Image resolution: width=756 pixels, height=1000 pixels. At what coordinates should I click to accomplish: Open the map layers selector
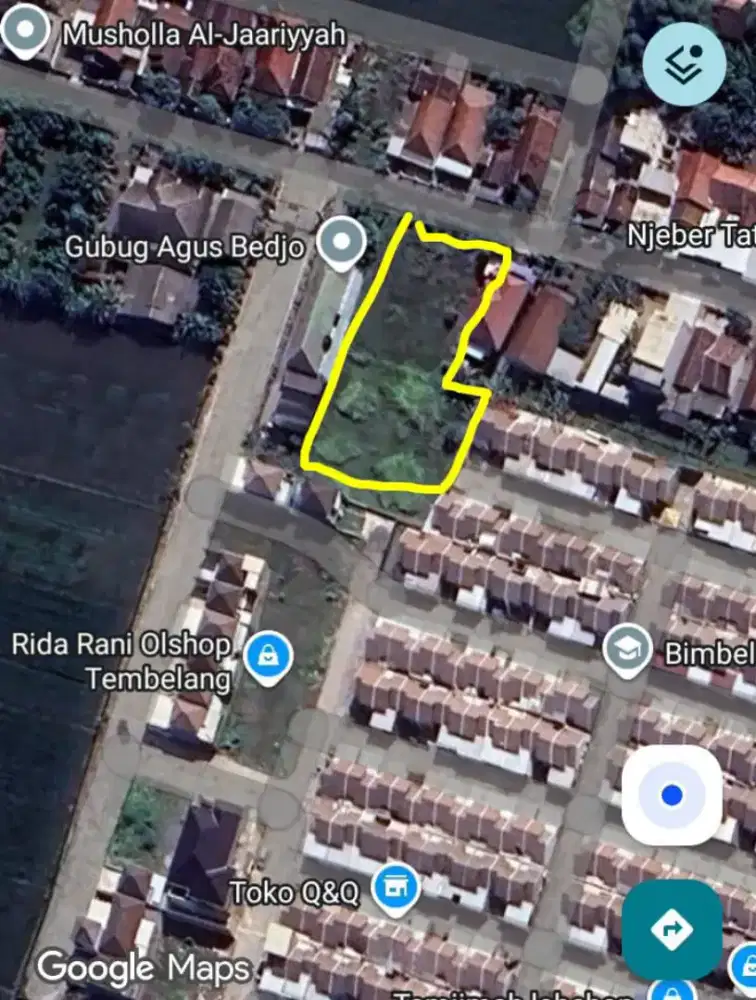click(685, 63)
